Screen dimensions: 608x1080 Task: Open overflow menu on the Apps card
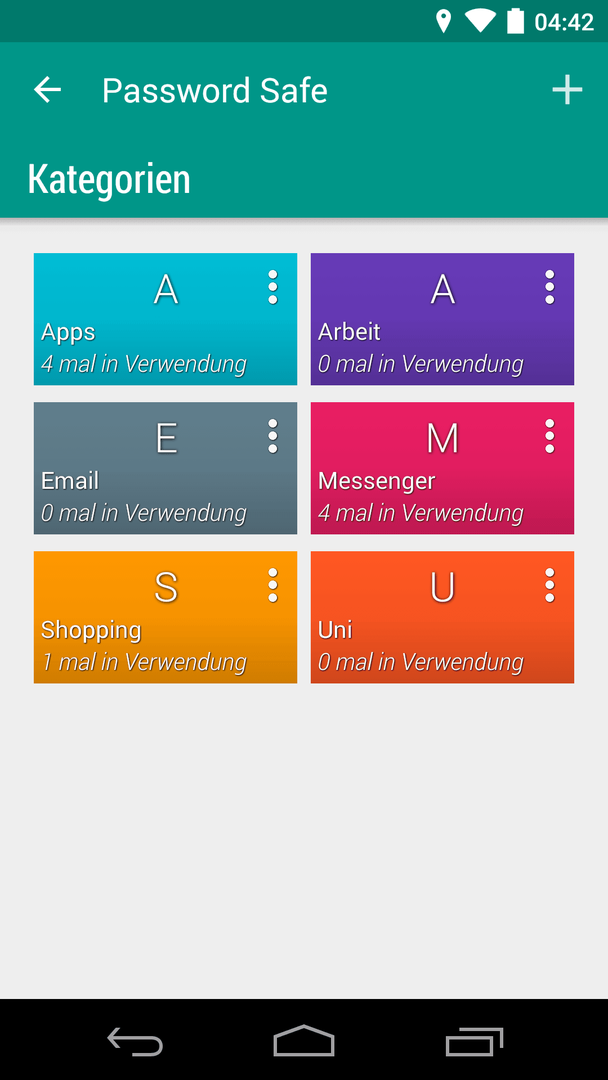[x=273, y=287]
